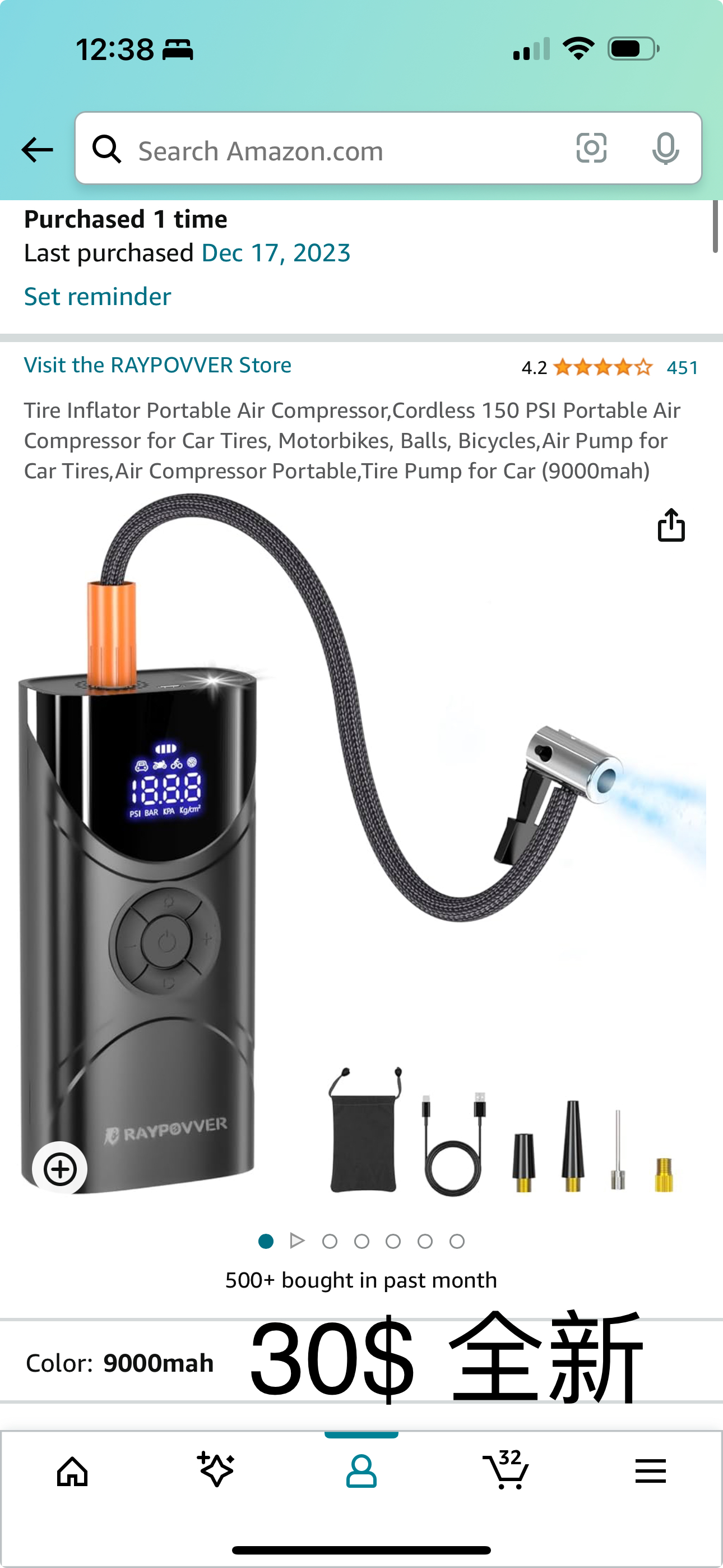Visit the RAYPOVVER Store

(x=157, y=365)
